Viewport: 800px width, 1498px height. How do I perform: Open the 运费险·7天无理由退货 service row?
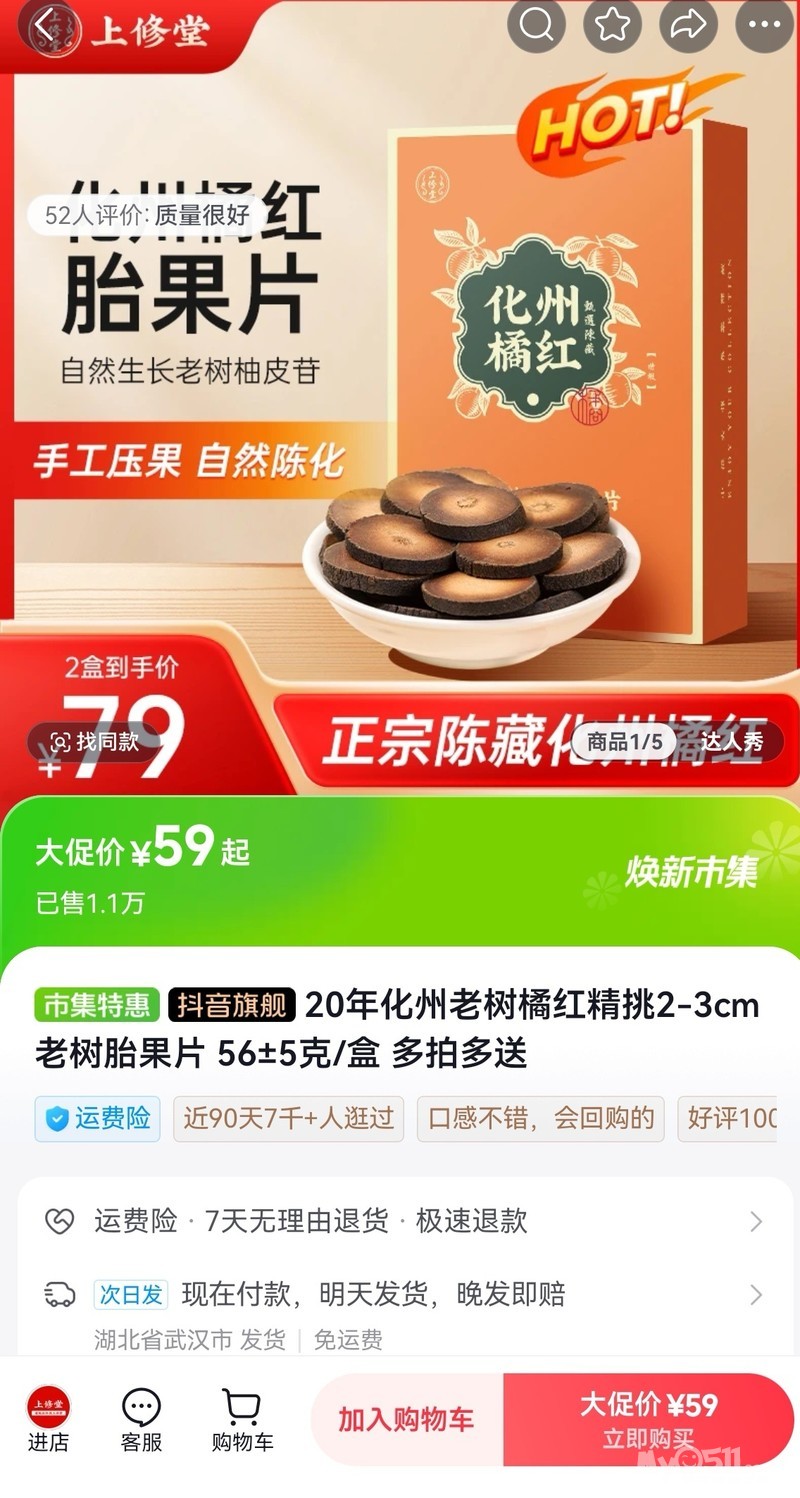[400, 1221]
